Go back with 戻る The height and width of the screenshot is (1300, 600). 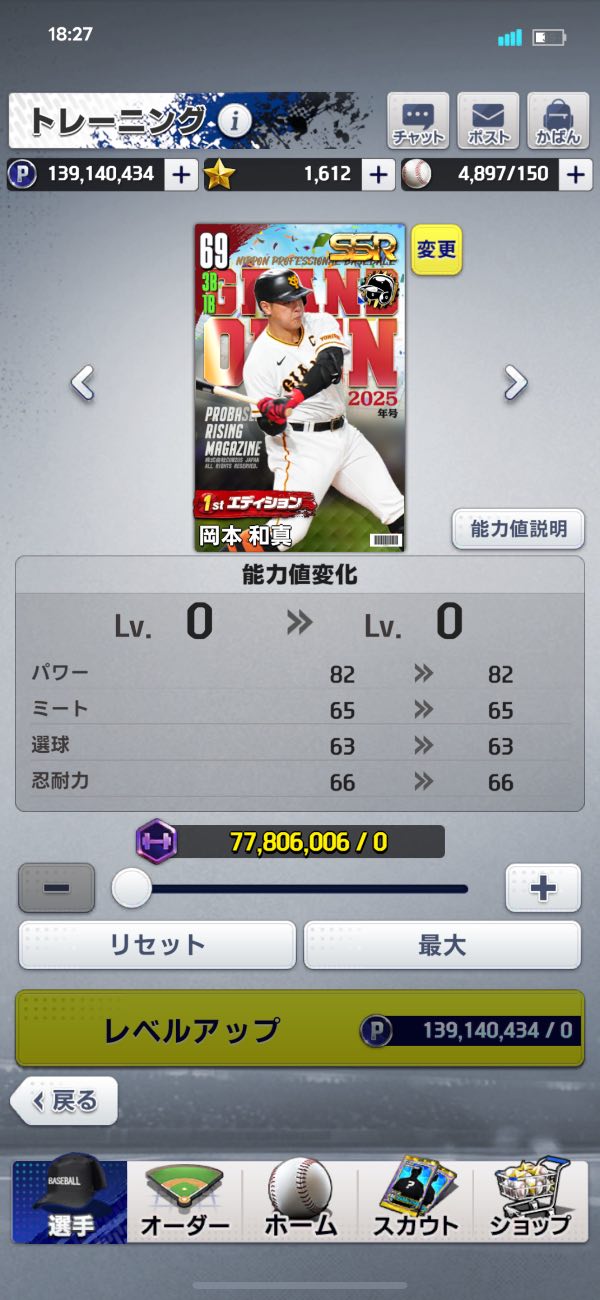65,1101
